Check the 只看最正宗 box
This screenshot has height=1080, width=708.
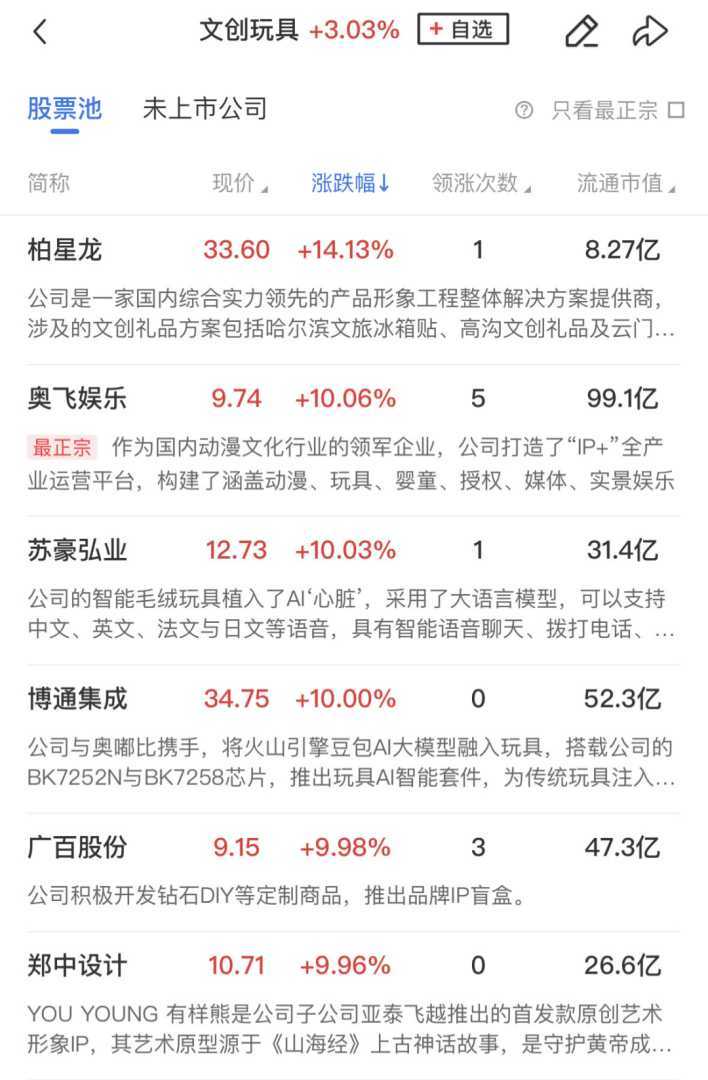[x=676, y=110]
